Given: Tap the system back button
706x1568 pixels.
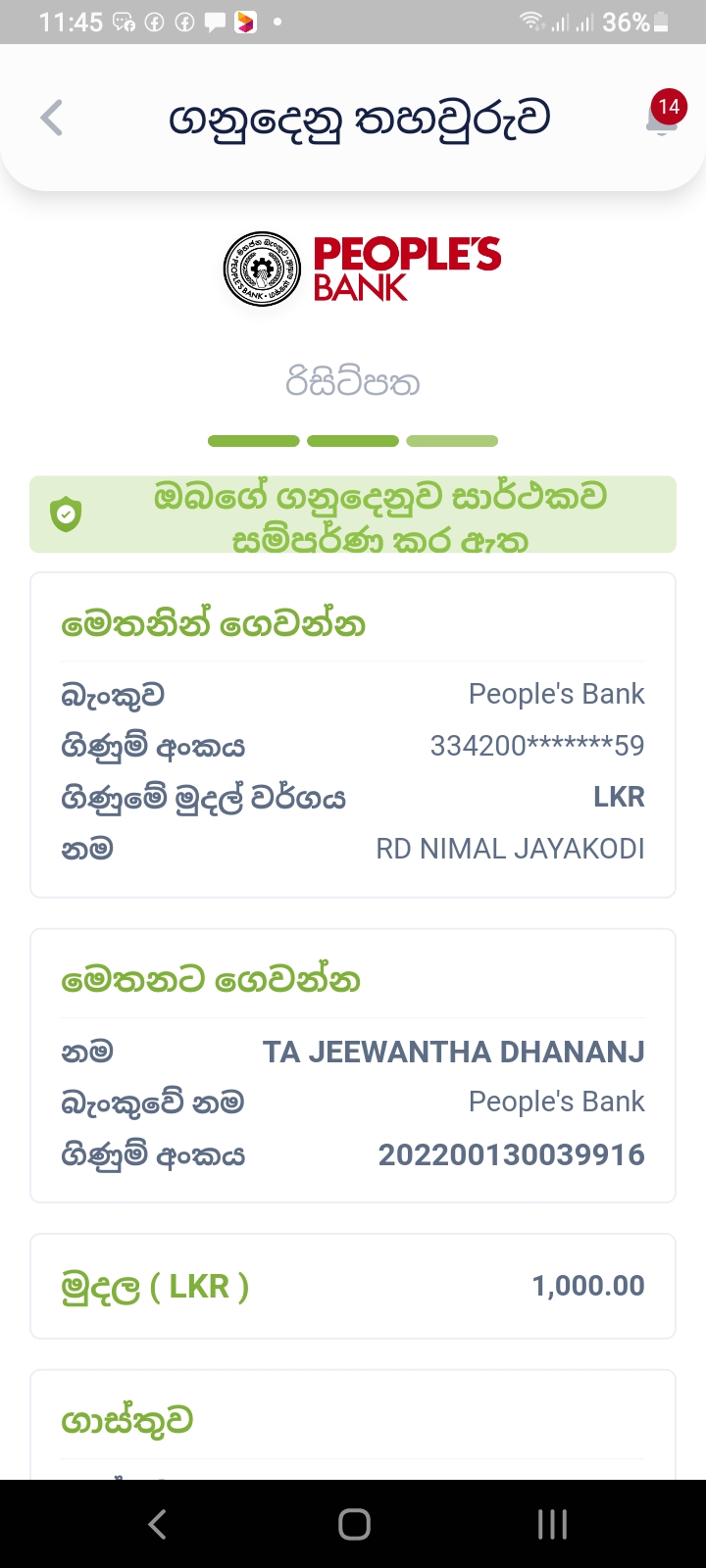Looking at the screenshot, I should 157,1524.
